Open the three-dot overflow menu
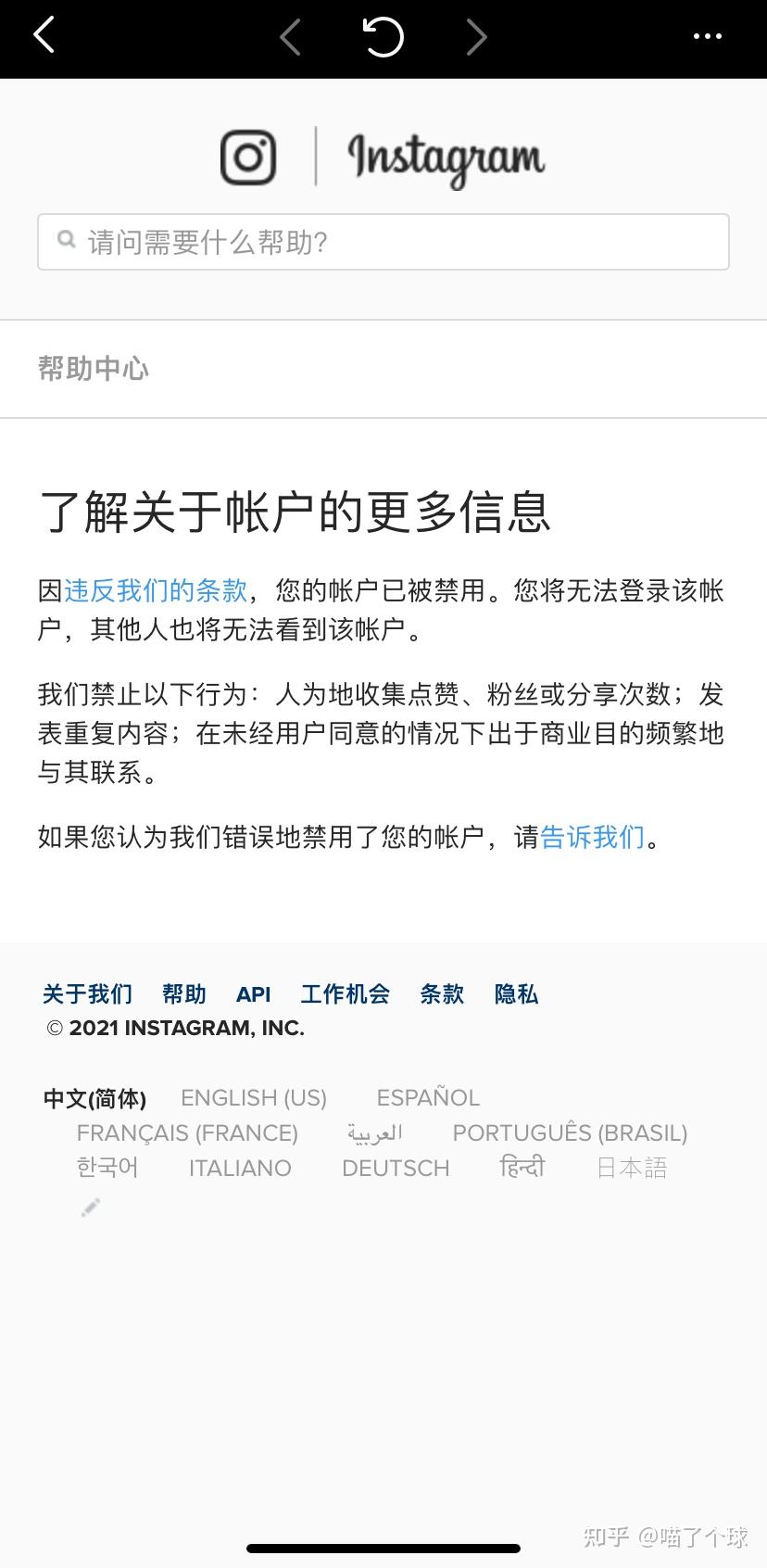This screenshot has height=1568, width=767. 707,37
